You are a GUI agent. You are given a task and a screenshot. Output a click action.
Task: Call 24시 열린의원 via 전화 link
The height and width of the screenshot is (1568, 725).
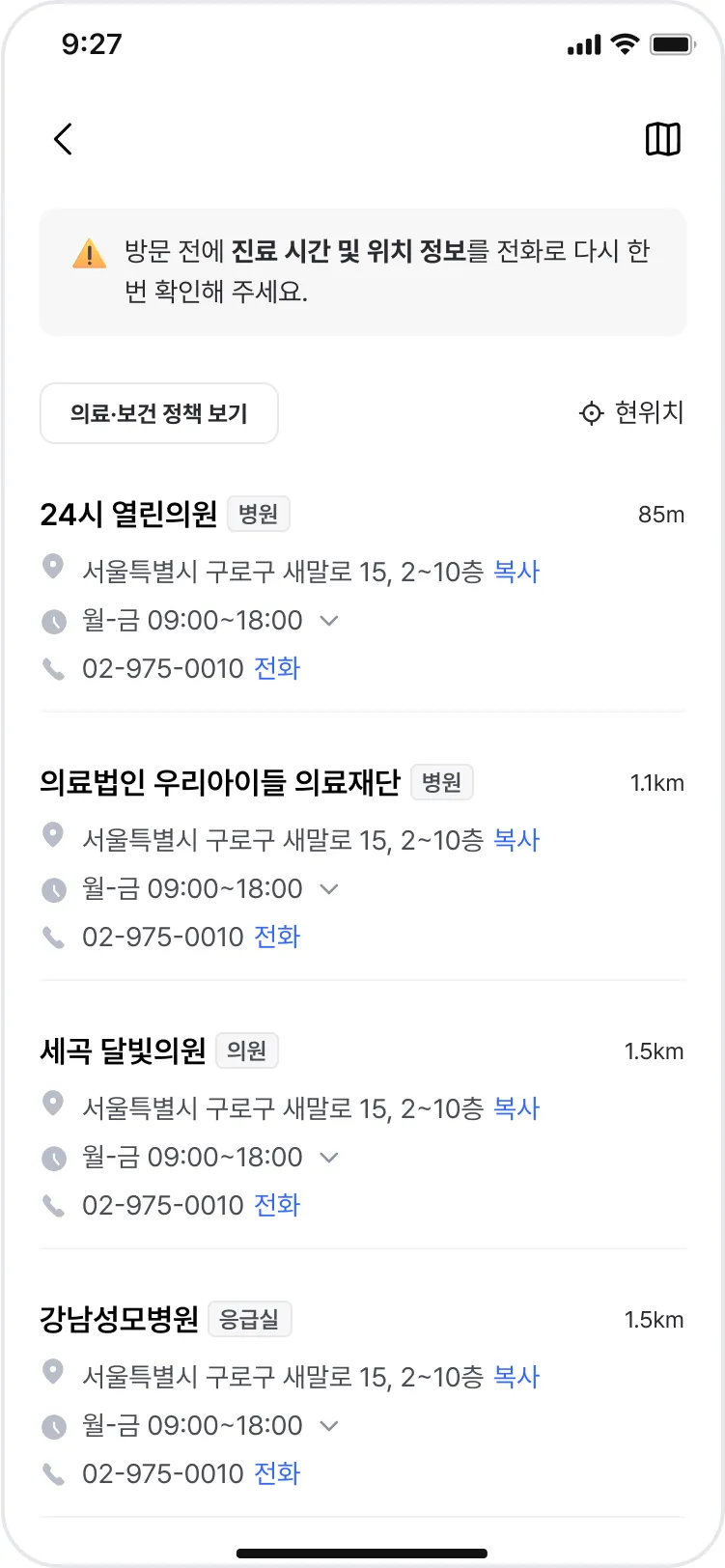[277, 668]
